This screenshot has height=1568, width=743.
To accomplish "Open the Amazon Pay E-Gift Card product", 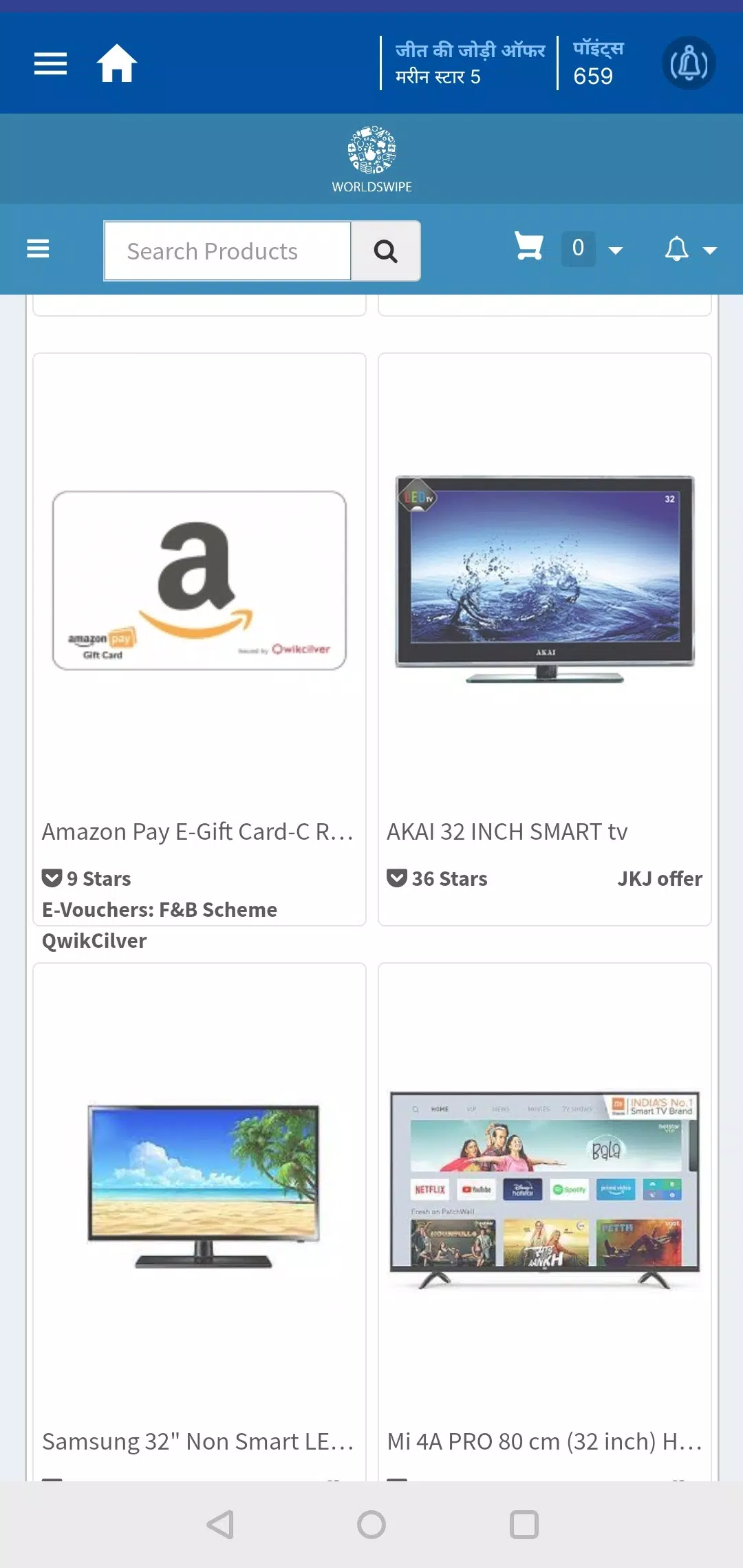I will [x=200, y=639].
